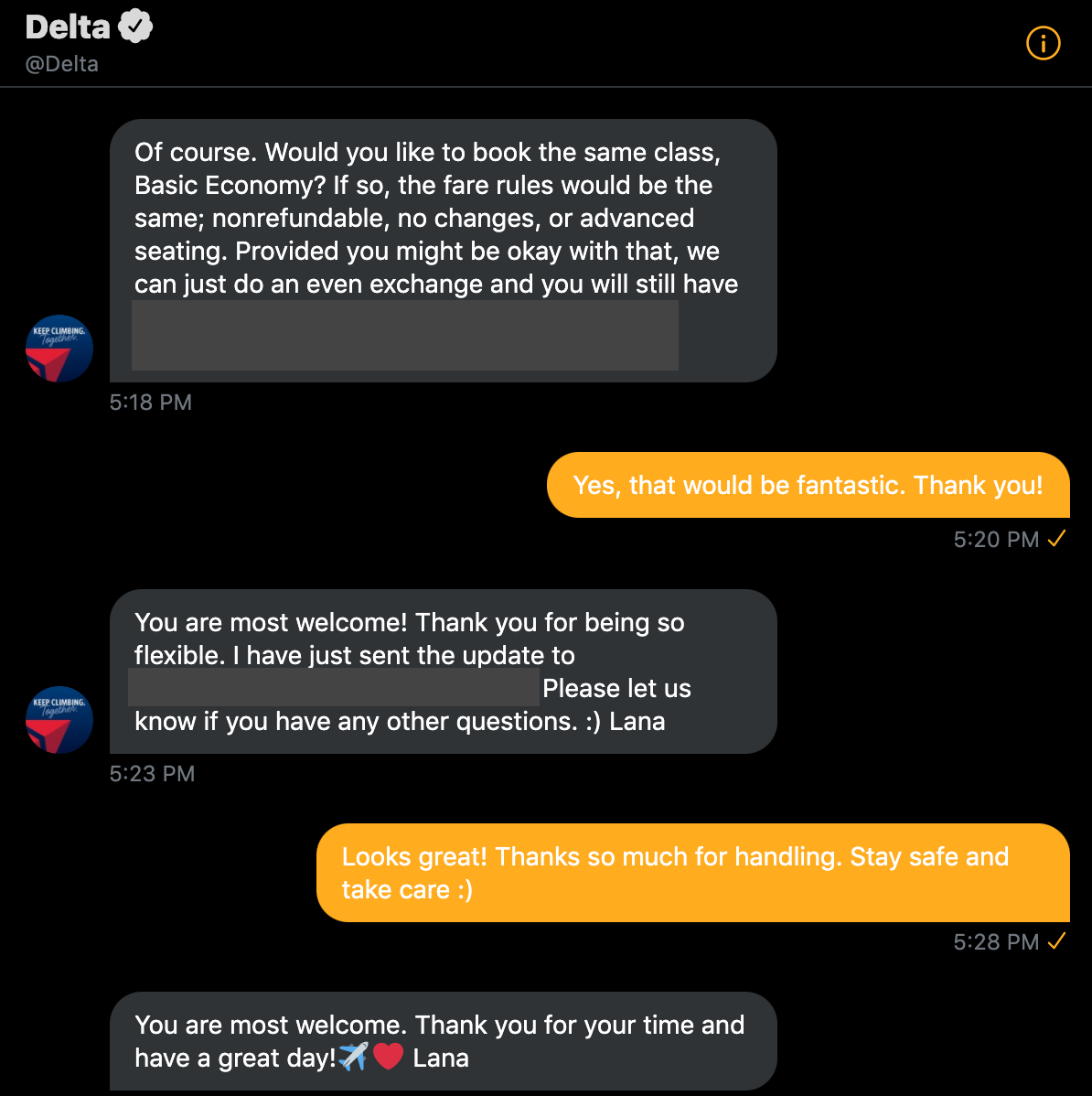The height and width of the screenshot is (1096, 1092).
Task: Tap Delta's avatar beside the 5:23 PM message
Action: point(59,720)
